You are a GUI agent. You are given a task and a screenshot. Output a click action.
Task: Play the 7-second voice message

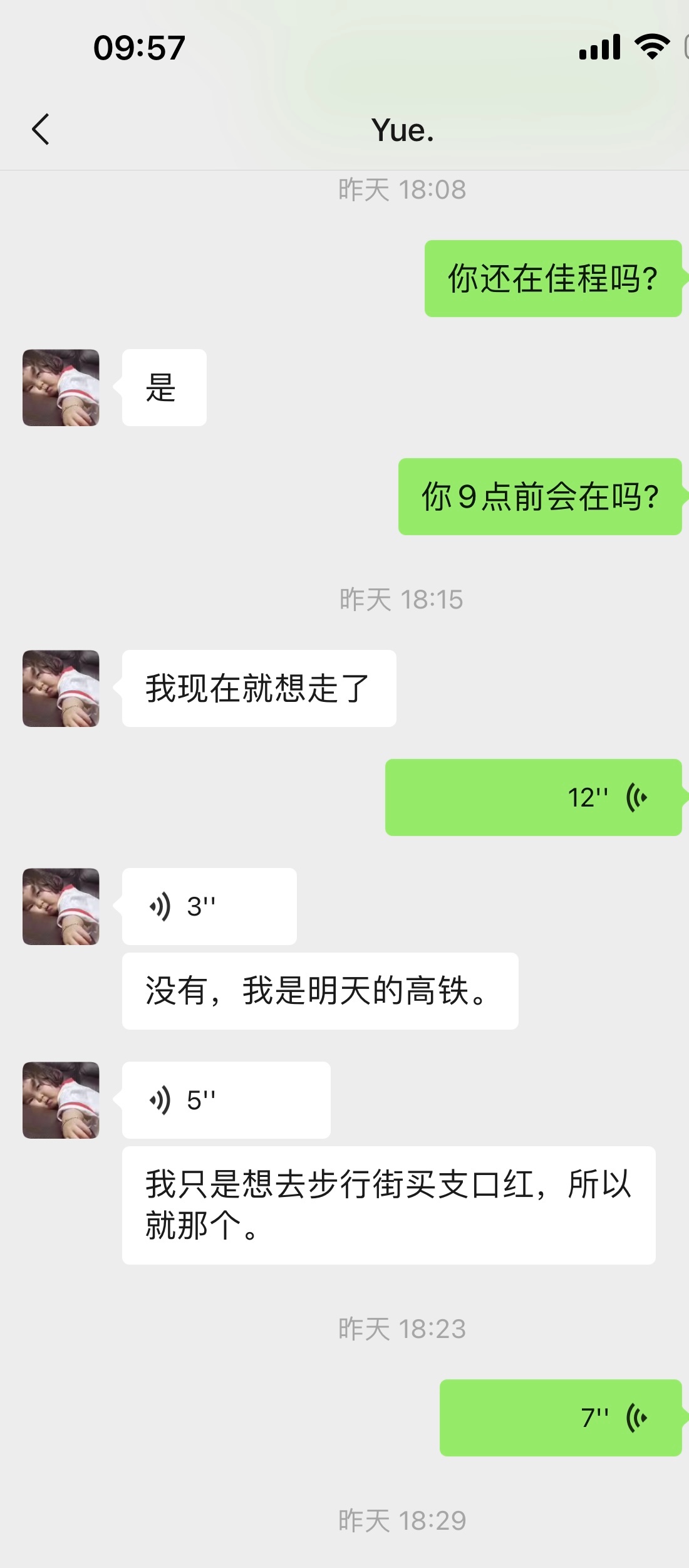(560, 1418)
